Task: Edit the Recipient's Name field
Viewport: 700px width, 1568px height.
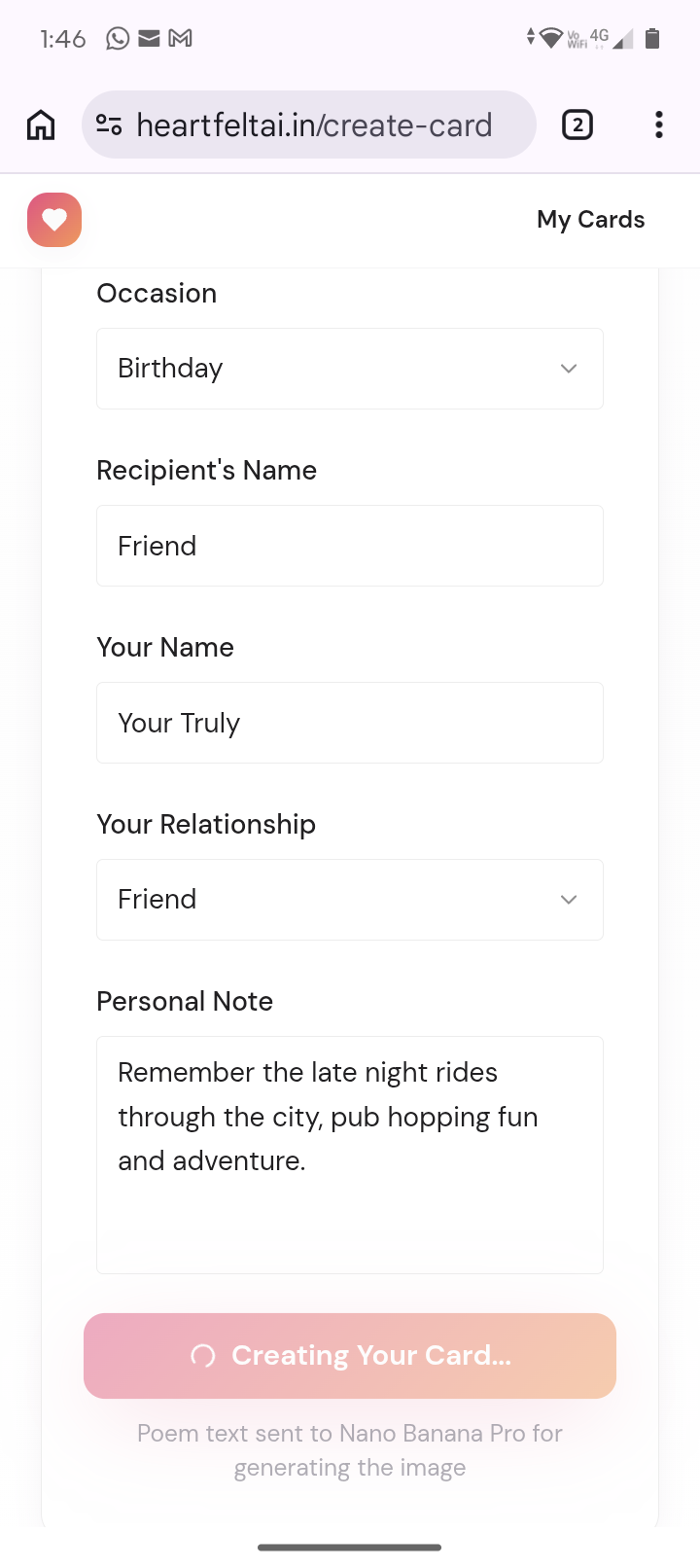Action: (x=350, y=546)
